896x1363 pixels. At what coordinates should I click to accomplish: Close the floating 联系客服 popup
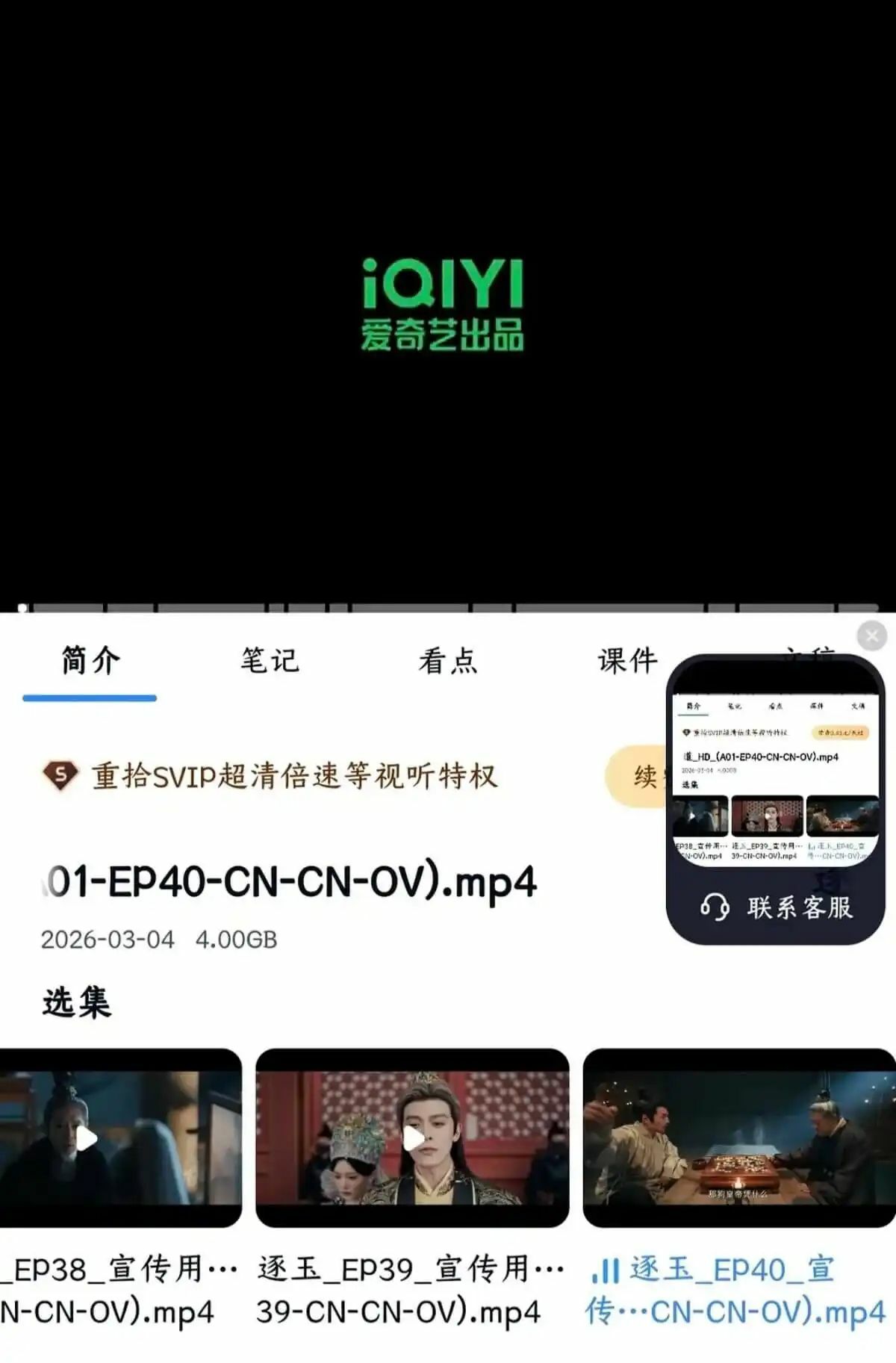[x=871, y=636]
